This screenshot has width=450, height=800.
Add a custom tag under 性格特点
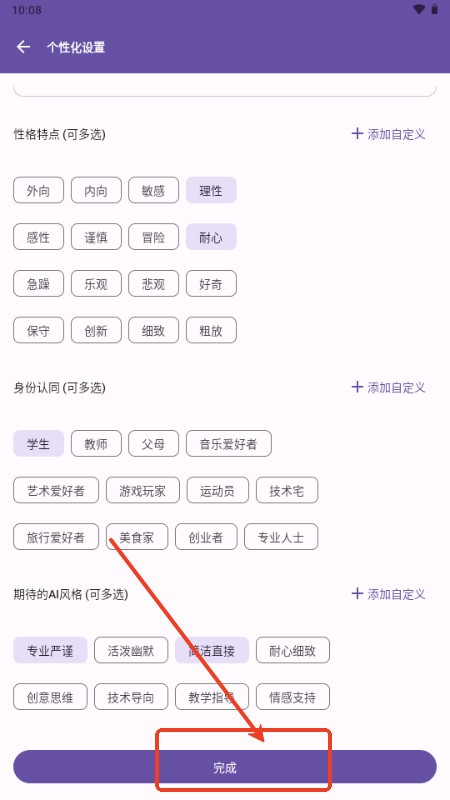388,134
